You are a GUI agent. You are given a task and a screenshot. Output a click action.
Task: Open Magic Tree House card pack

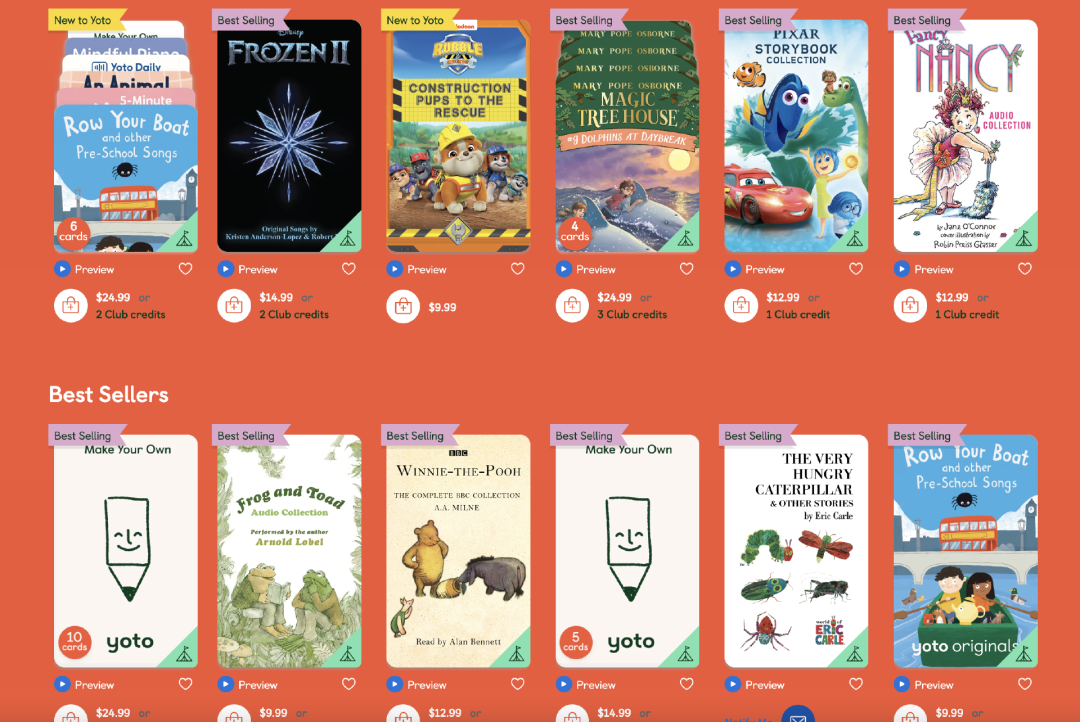(627, 135)
